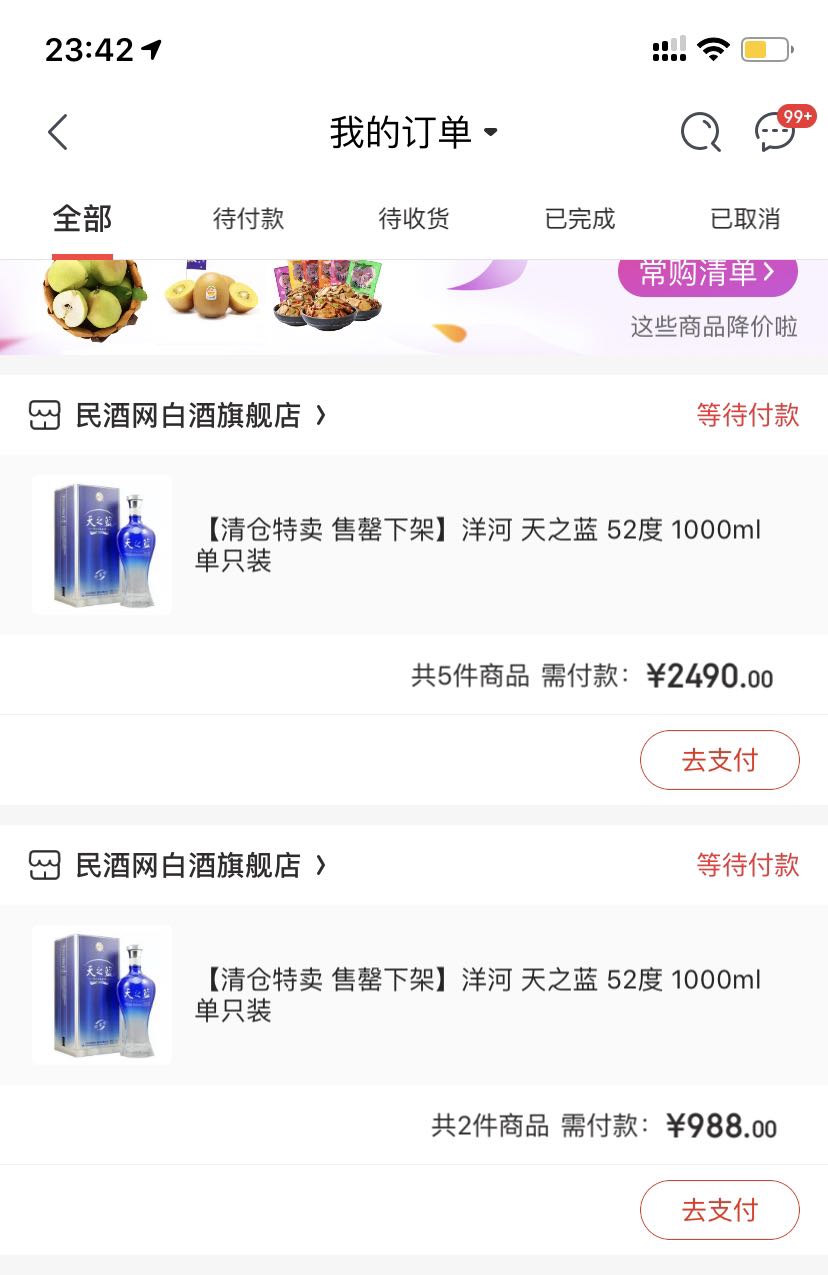828x1275 pixels.
Task: Switch to the 待付款 tab
Action: [248, 219]
